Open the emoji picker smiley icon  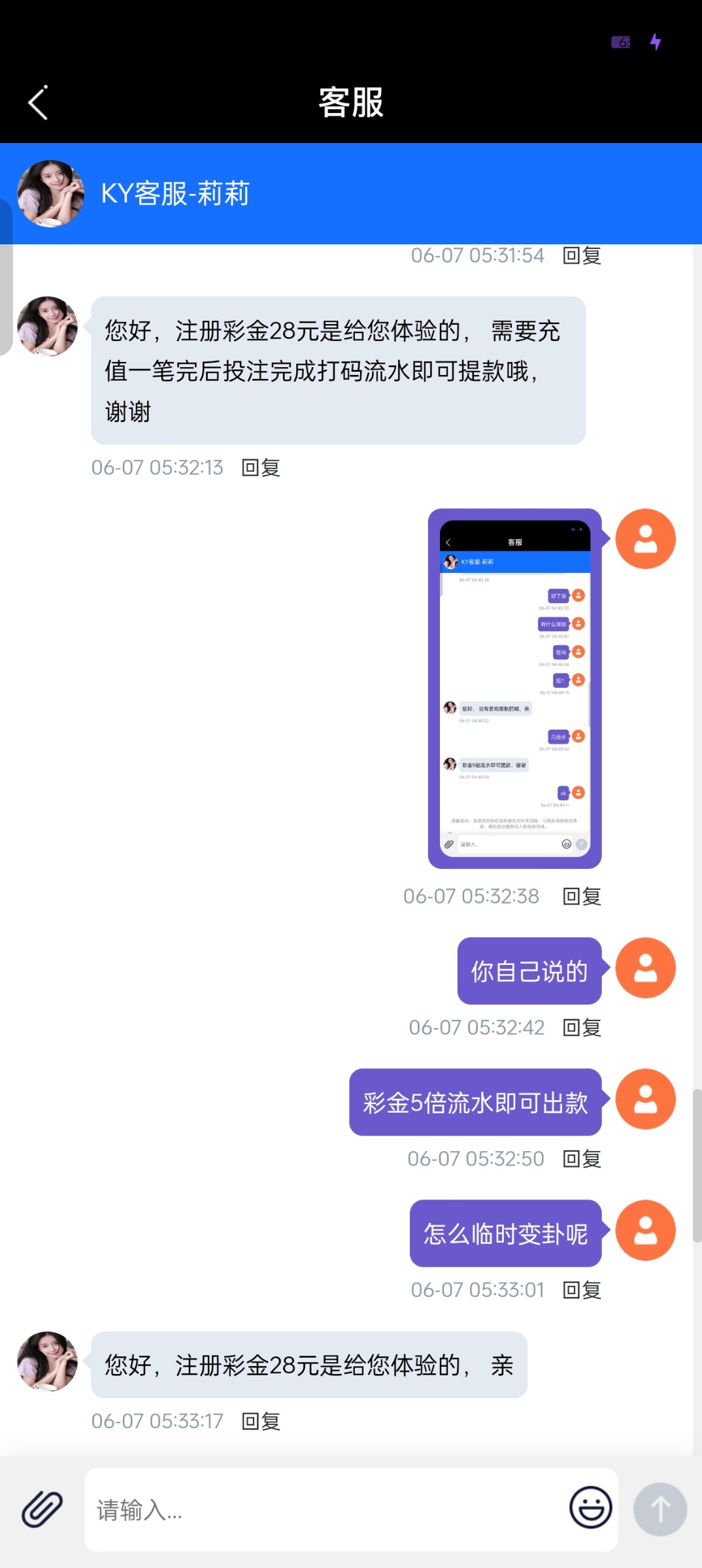click(x=590, y=1509)
